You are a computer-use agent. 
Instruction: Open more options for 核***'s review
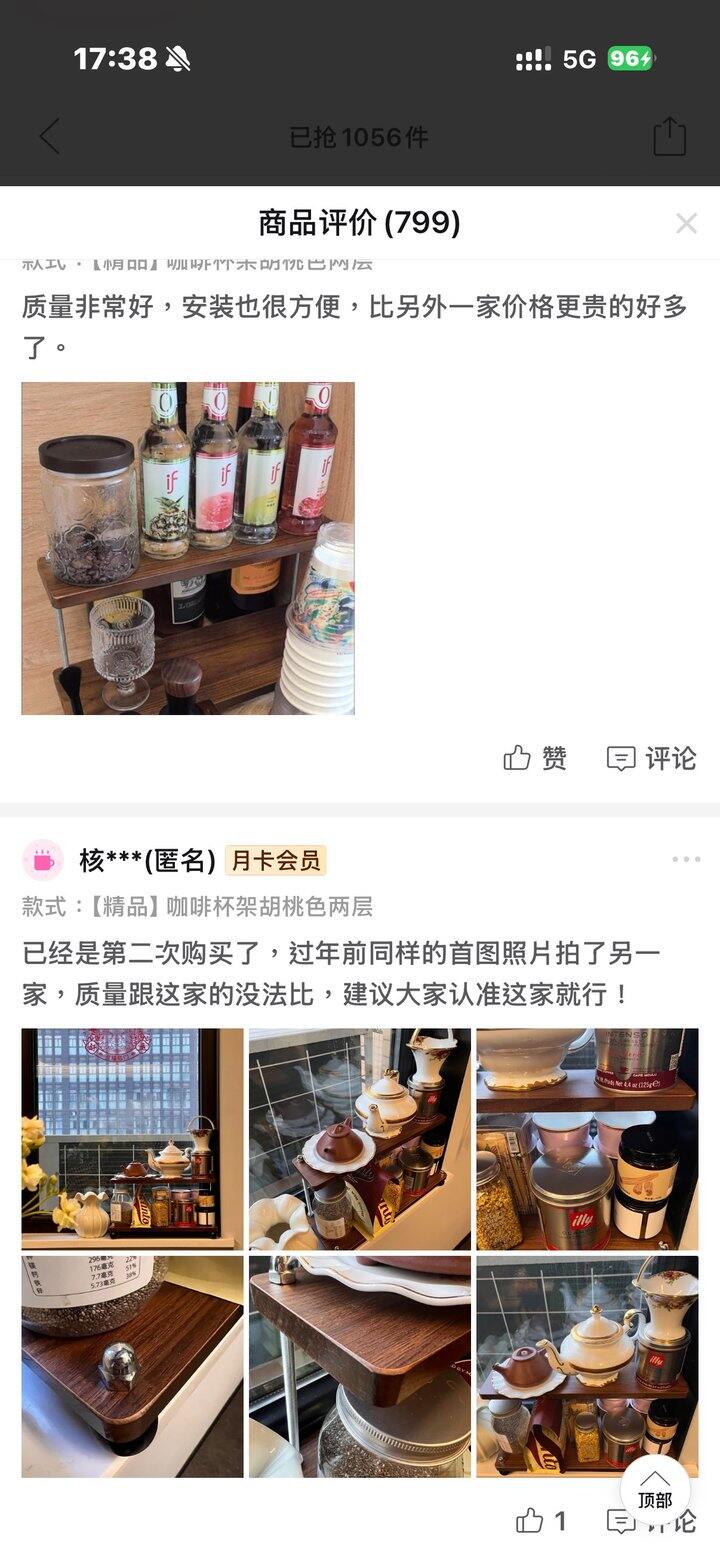[686, 860]
